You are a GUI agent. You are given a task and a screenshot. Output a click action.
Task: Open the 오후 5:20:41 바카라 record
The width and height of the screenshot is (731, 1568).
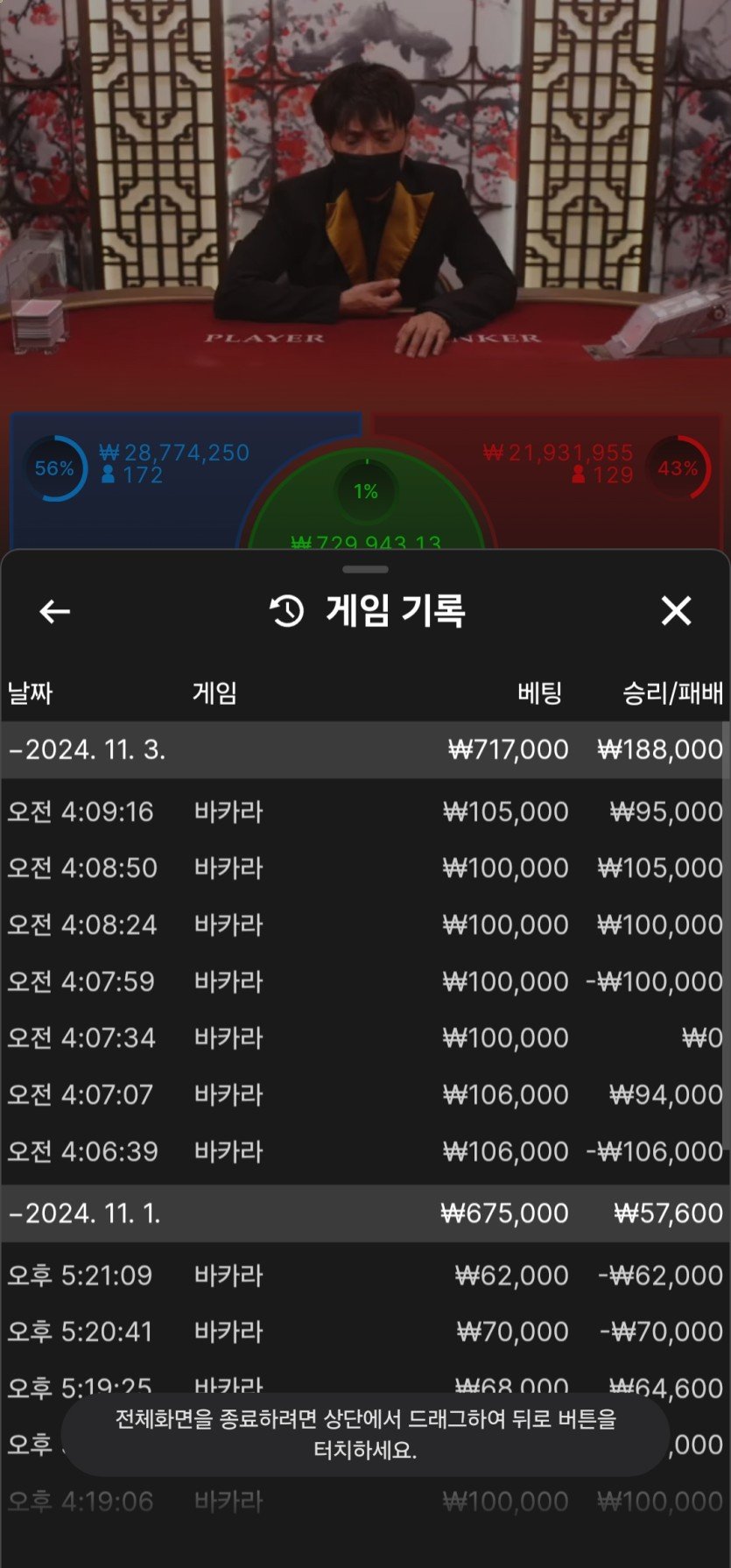[364, 1332]
